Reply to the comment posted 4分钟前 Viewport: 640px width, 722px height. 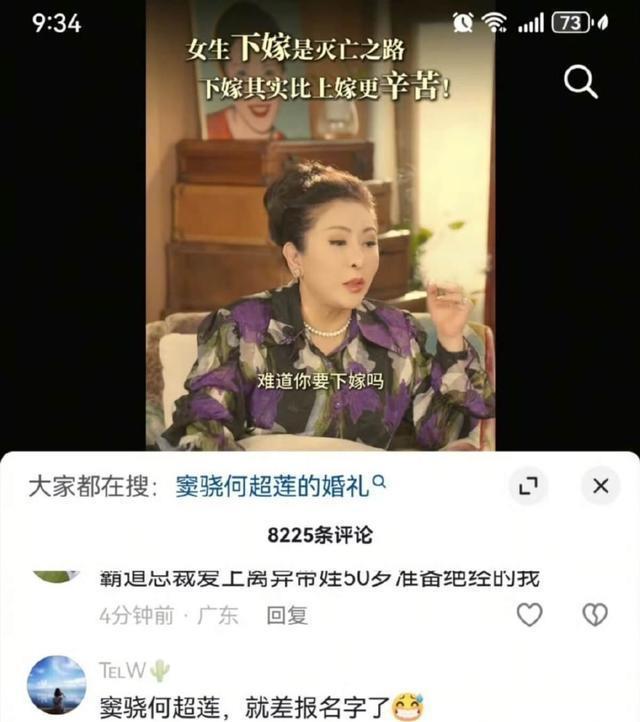[x=286, y=616]
